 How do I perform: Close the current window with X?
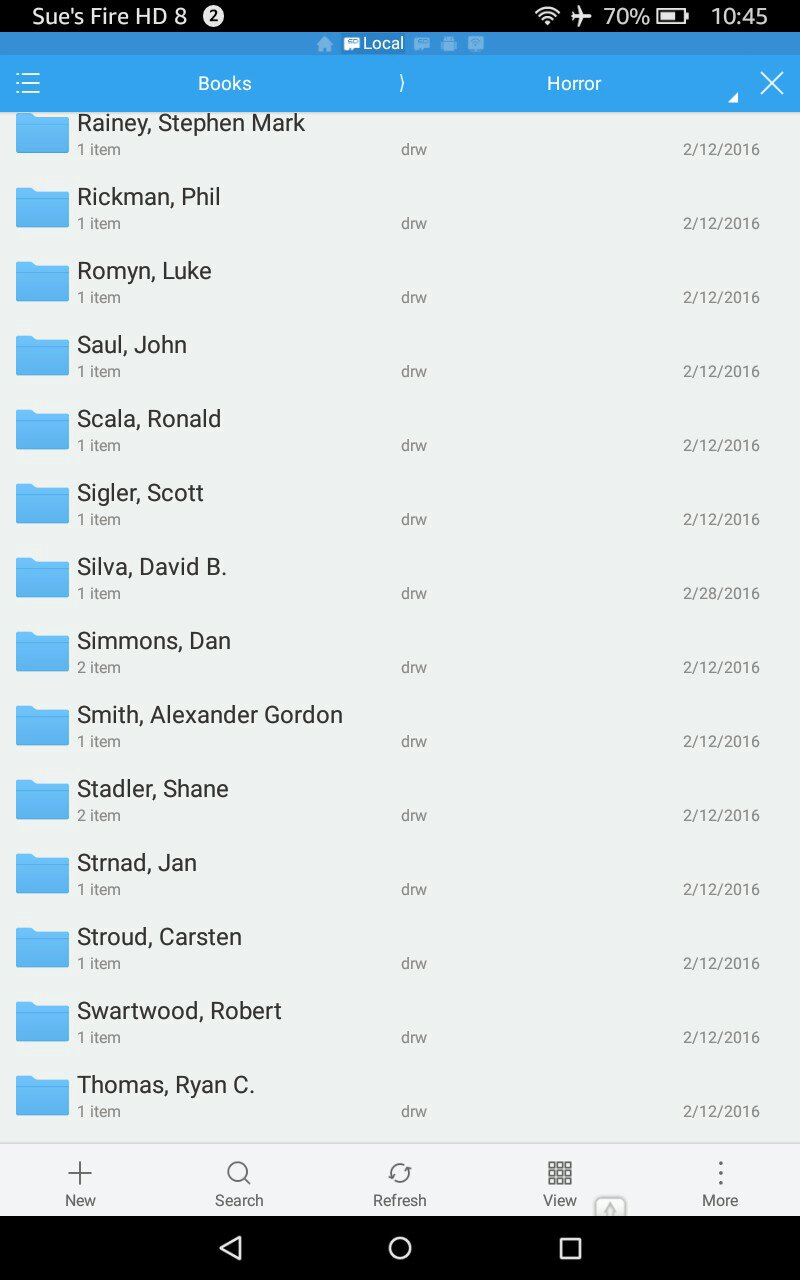click(771, 83)
